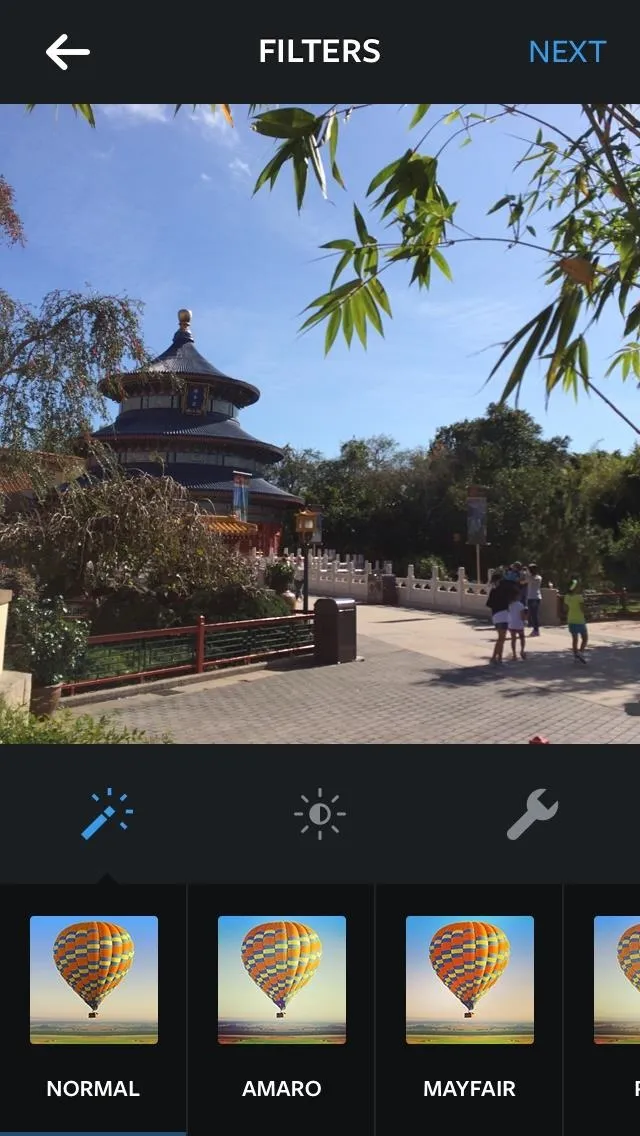Open the wrench editing tools tab
The width and height of the screenshot is (640, 1136).
point(533,814)
